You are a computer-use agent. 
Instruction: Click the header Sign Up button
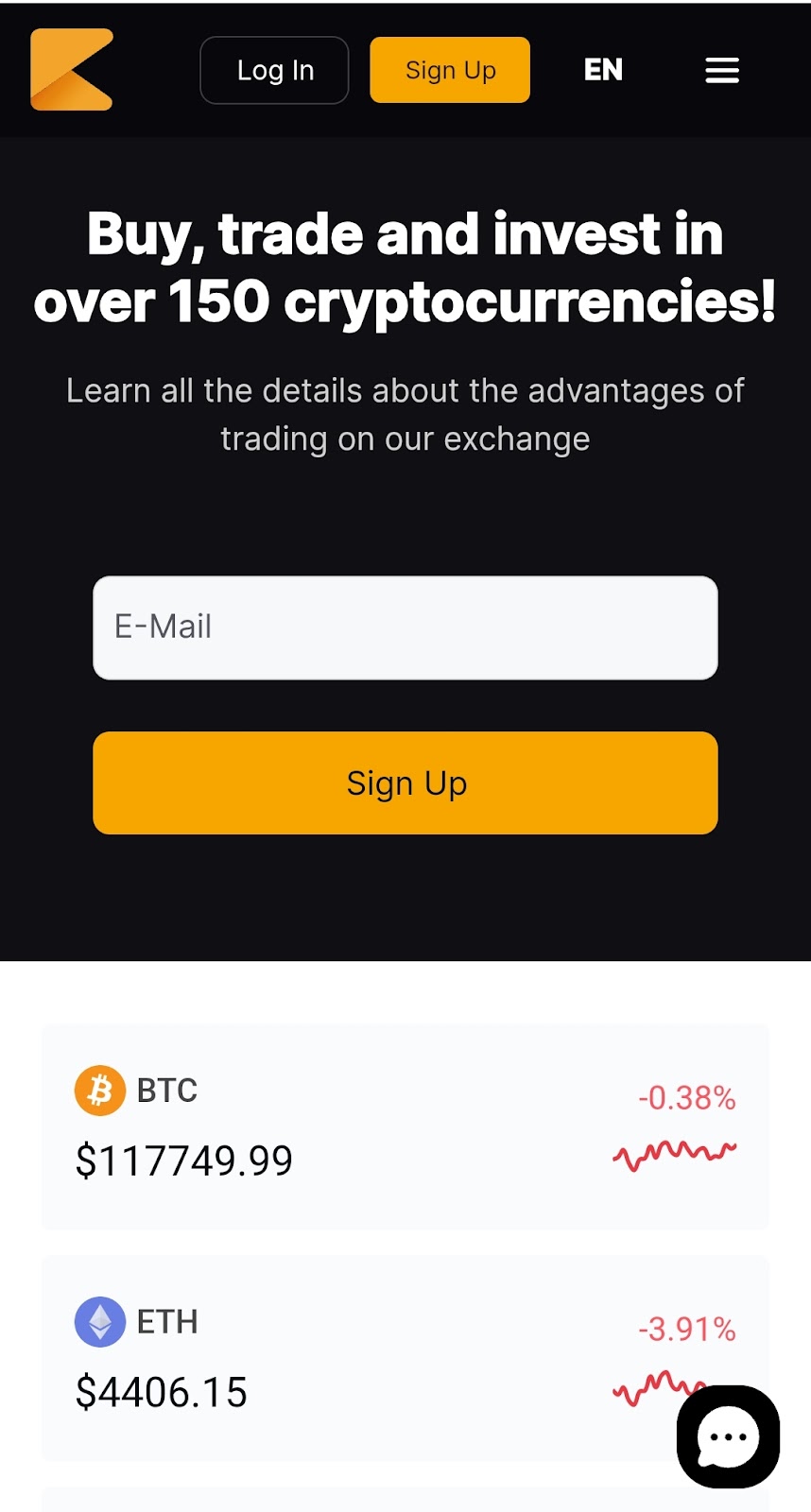[x=450, y=70]
